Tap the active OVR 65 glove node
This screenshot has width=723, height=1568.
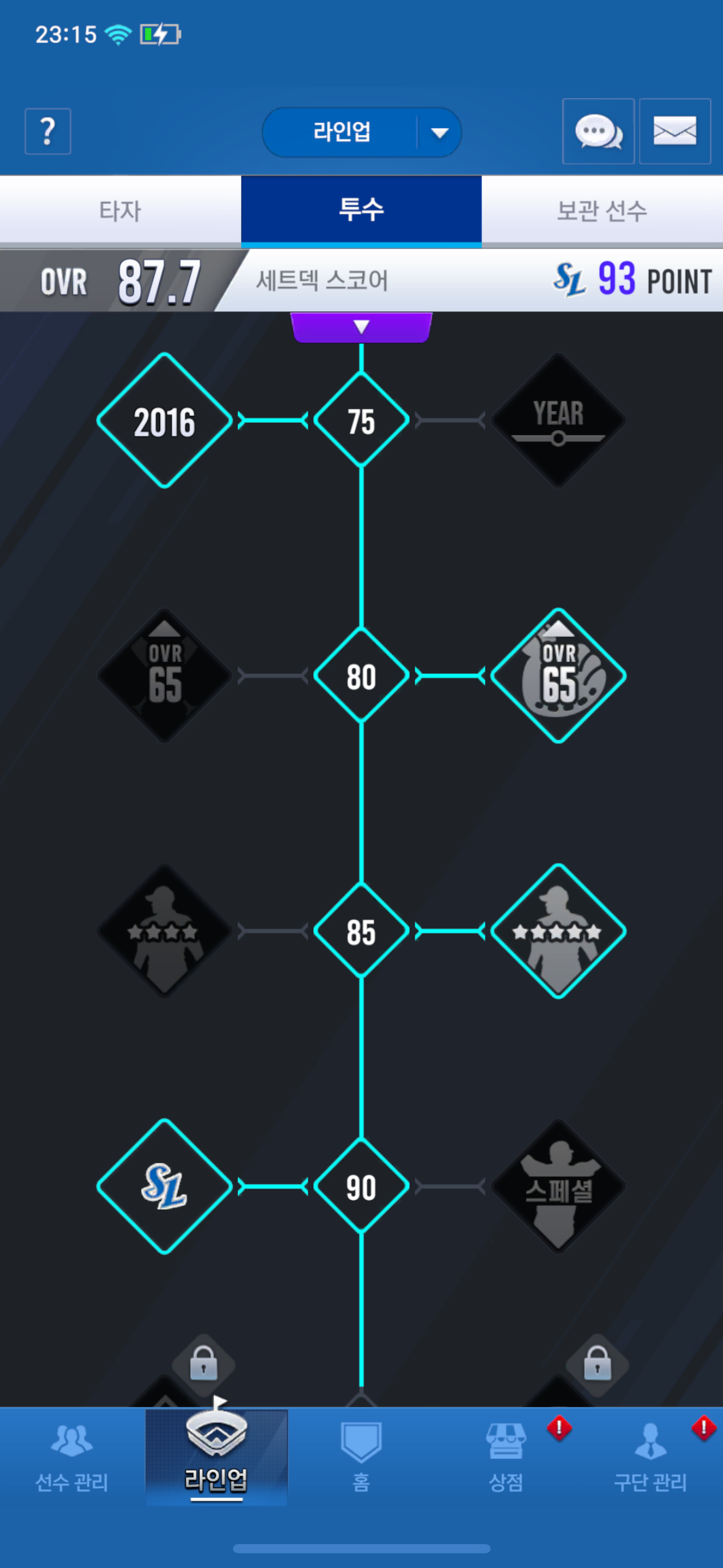[x=558, y=676]
